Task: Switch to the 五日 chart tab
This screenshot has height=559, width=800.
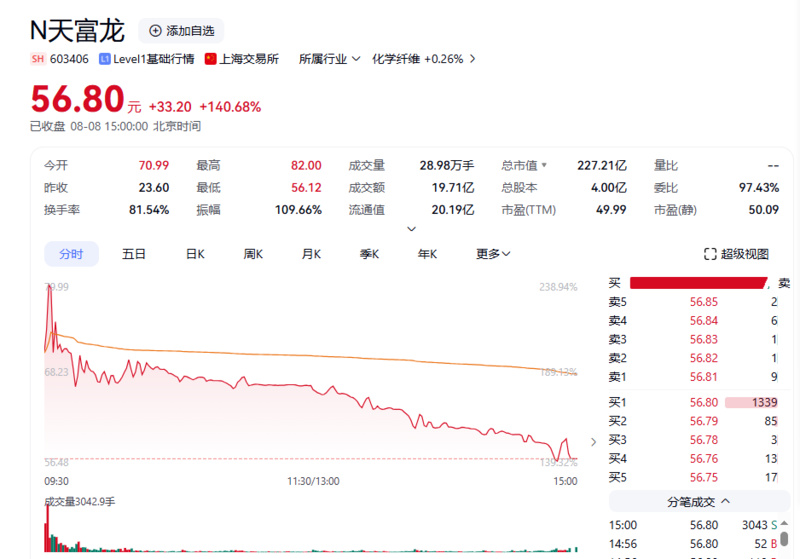Action: pyautogui.click(x=134, y=254)
